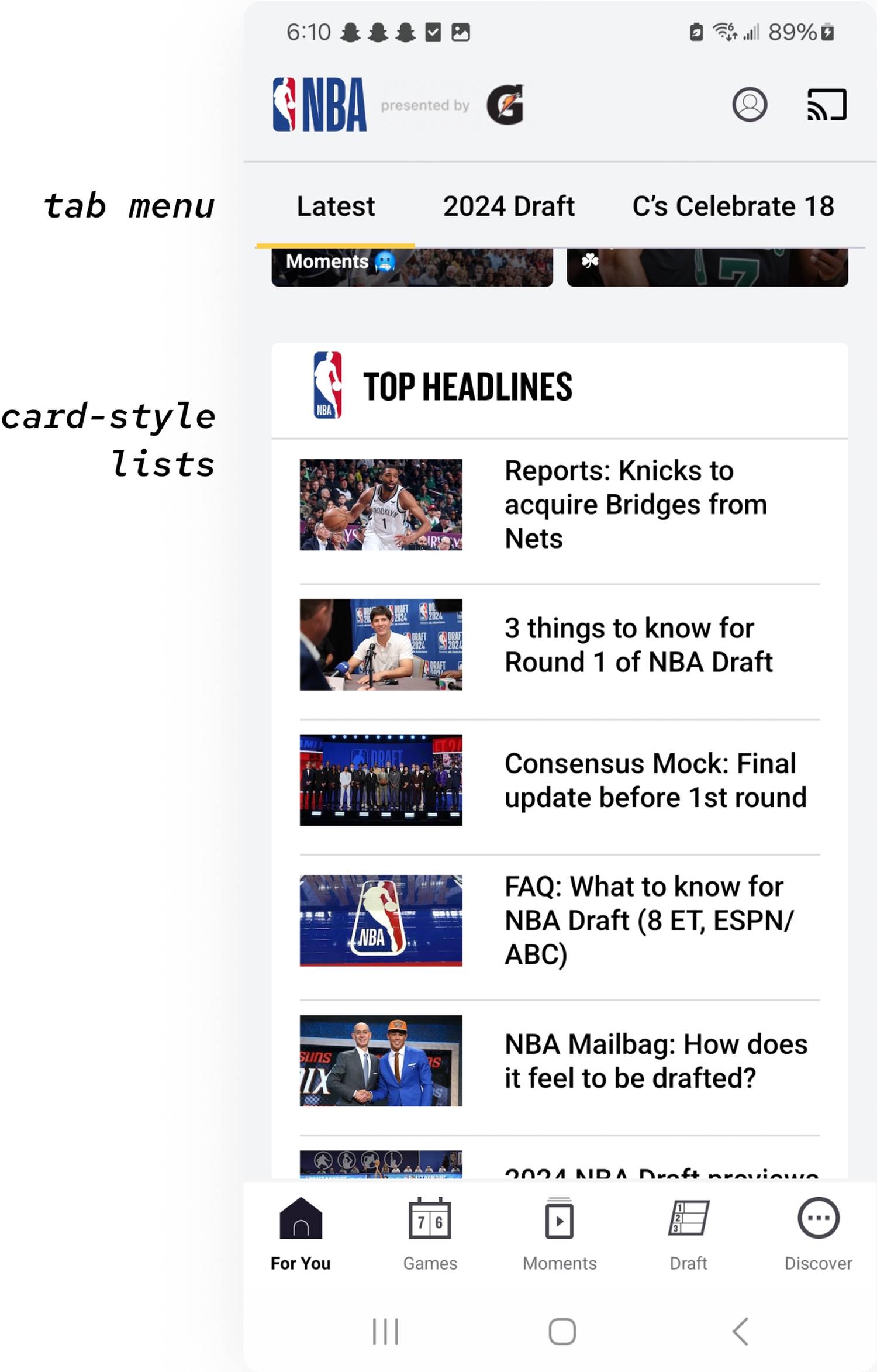Image resolution: width=877 pixels, height=1372 pixels.
Task: Switch to the 2024 Draft tab
Action: coord(509,206)
